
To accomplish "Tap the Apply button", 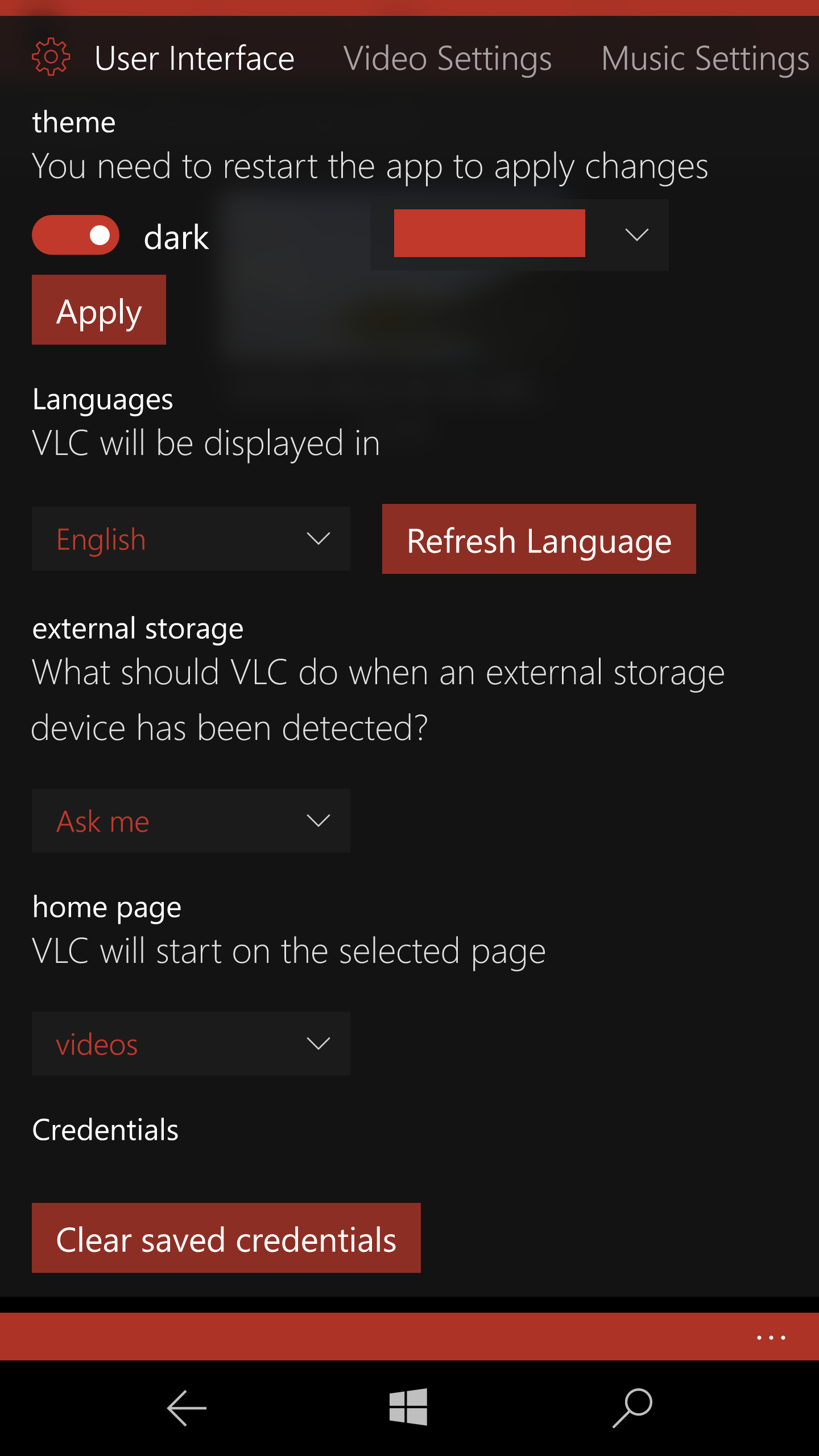I will click(x=99, y=310).
